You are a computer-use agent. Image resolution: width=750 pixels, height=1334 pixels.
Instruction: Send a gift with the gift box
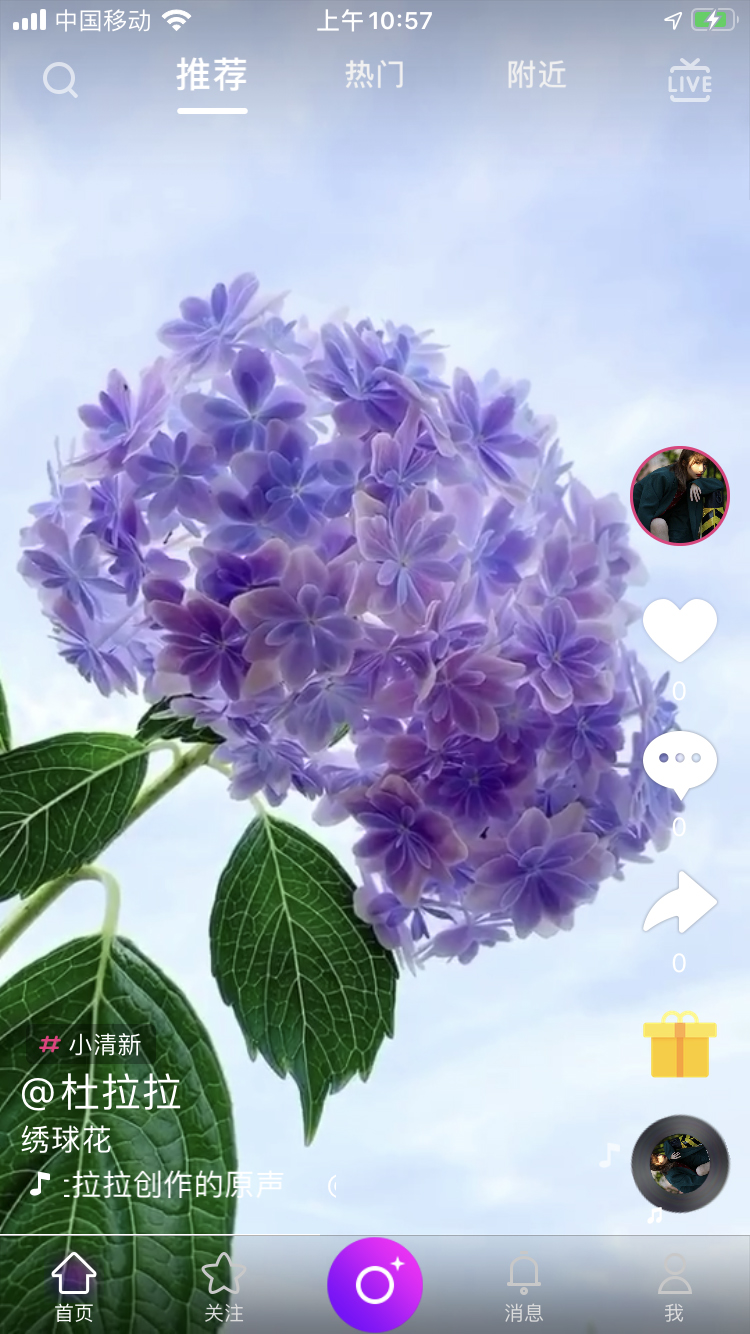(x=680, y=1044)
